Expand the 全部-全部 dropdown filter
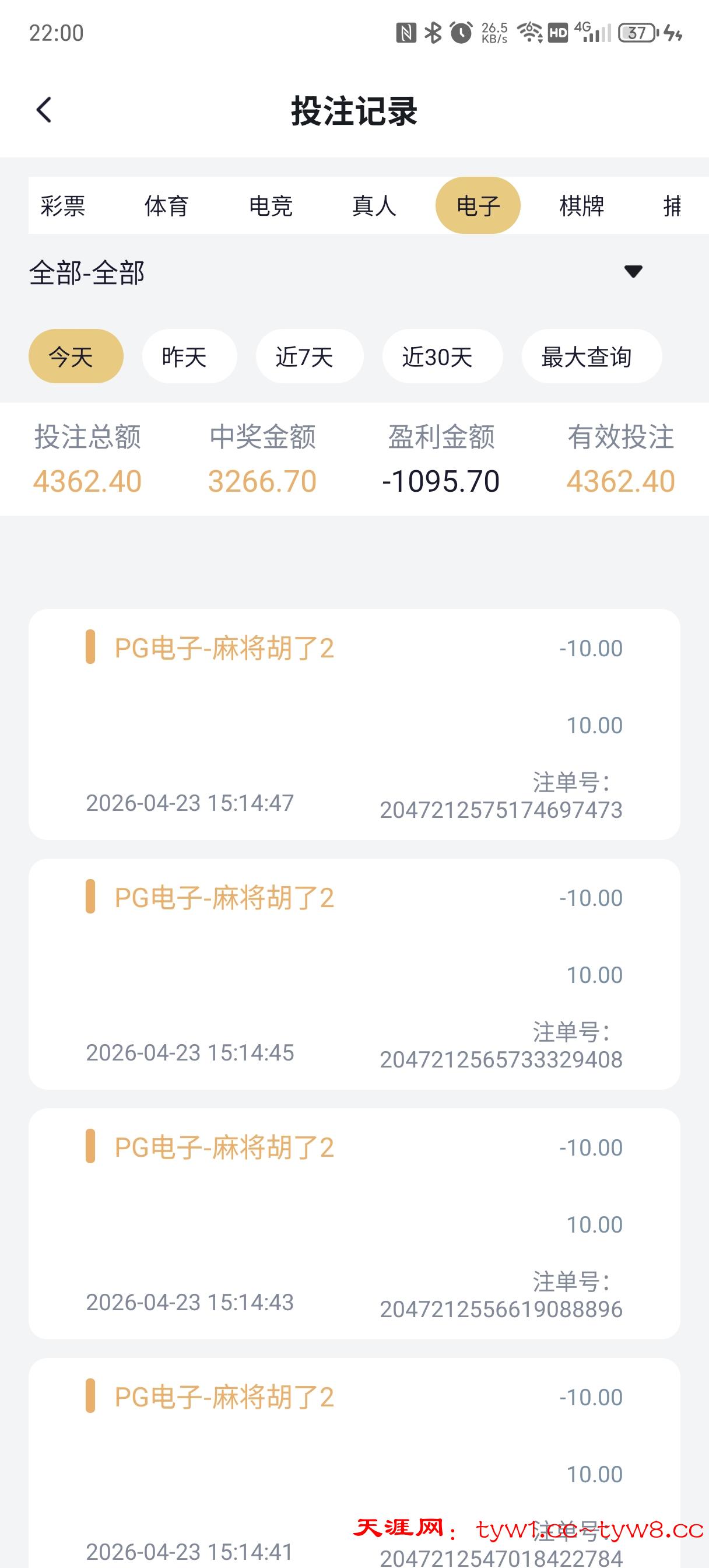The height and width of the screenshot is (1568, 709). (x=633, y=271)
